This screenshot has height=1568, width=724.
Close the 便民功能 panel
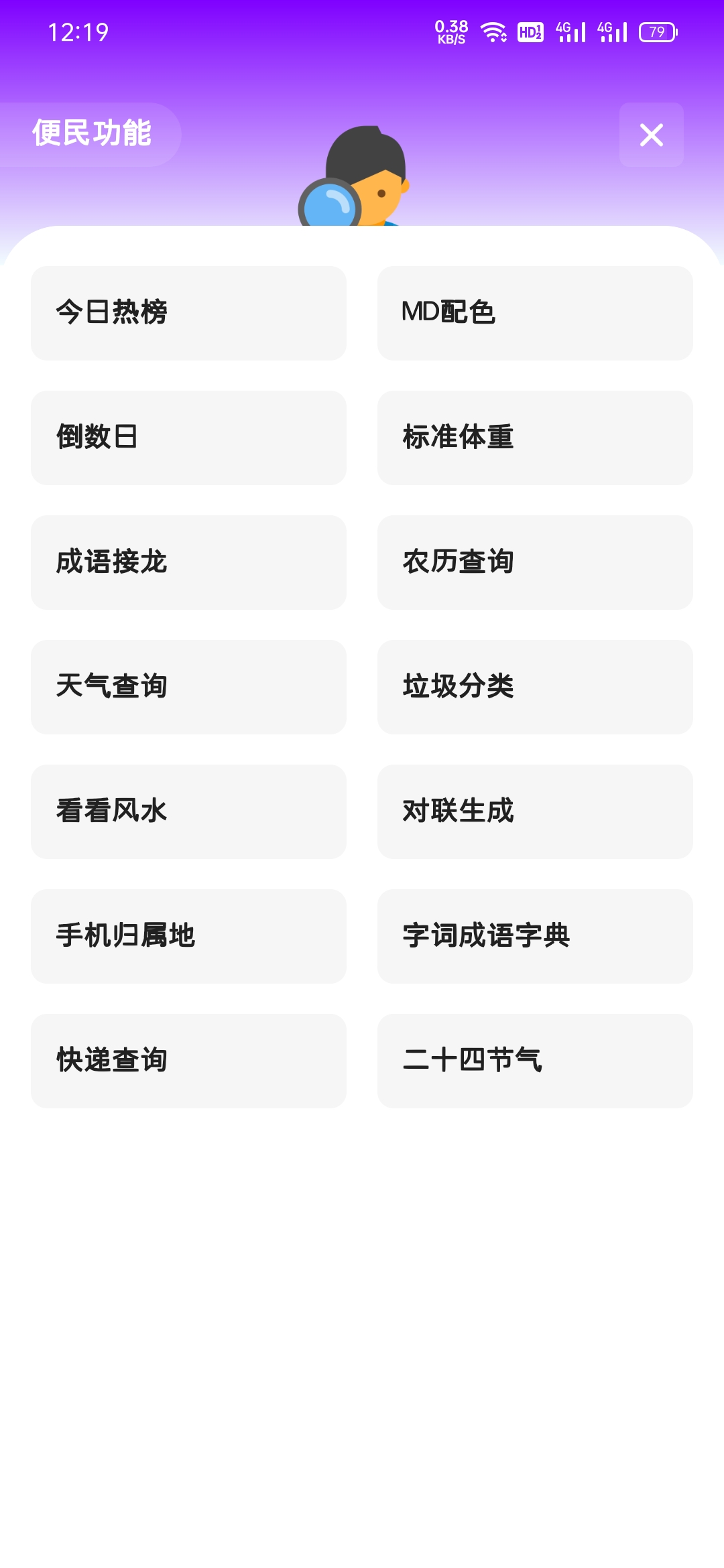(651, 135)
